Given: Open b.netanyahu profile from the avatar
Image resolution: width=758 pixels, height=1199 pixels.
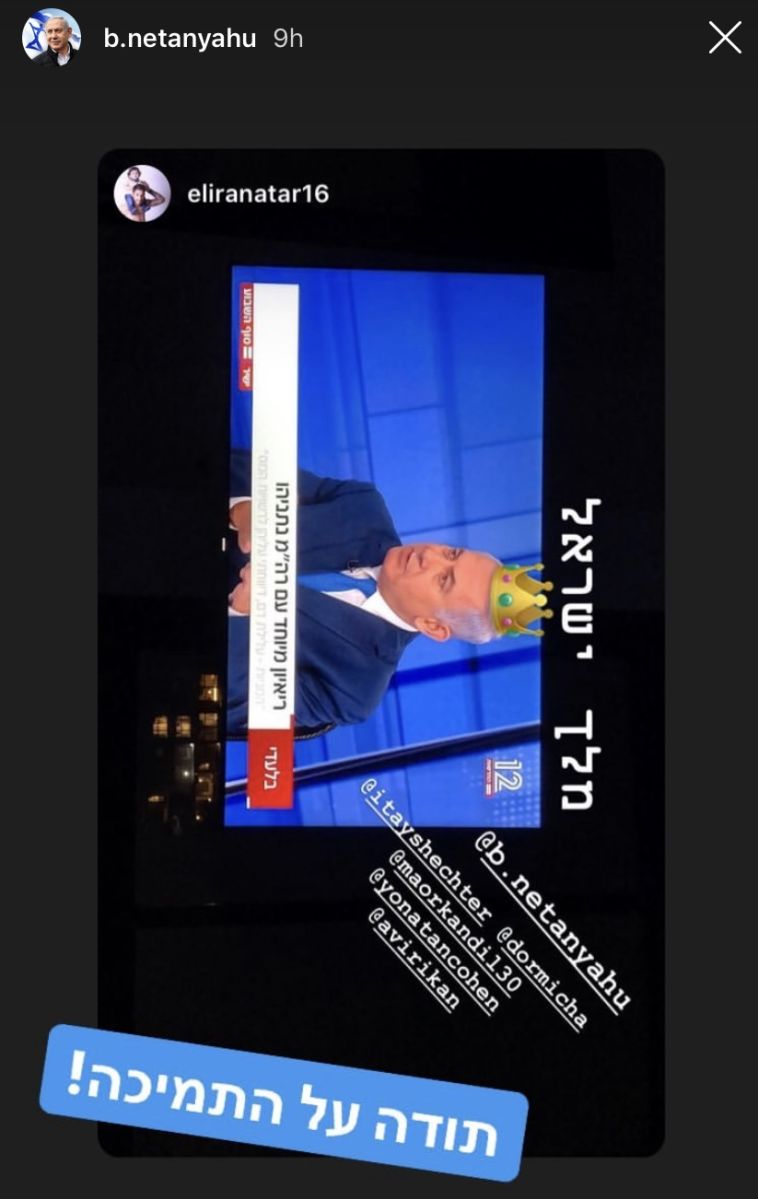Looking at the screenshot, I should point(51,38).
